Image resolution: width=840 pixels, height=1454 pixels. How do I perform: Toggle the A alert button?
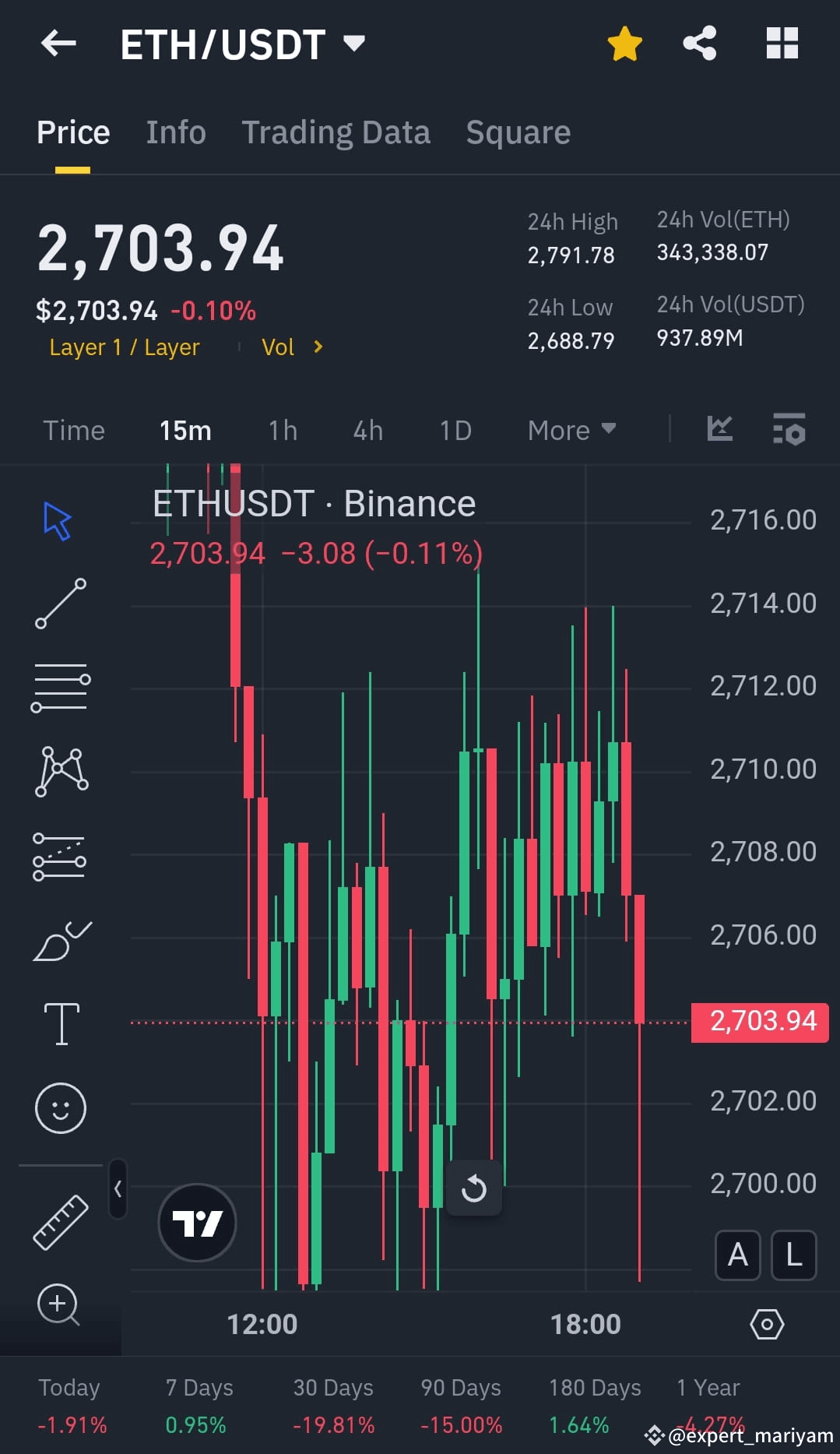[x=736, y=1255]
